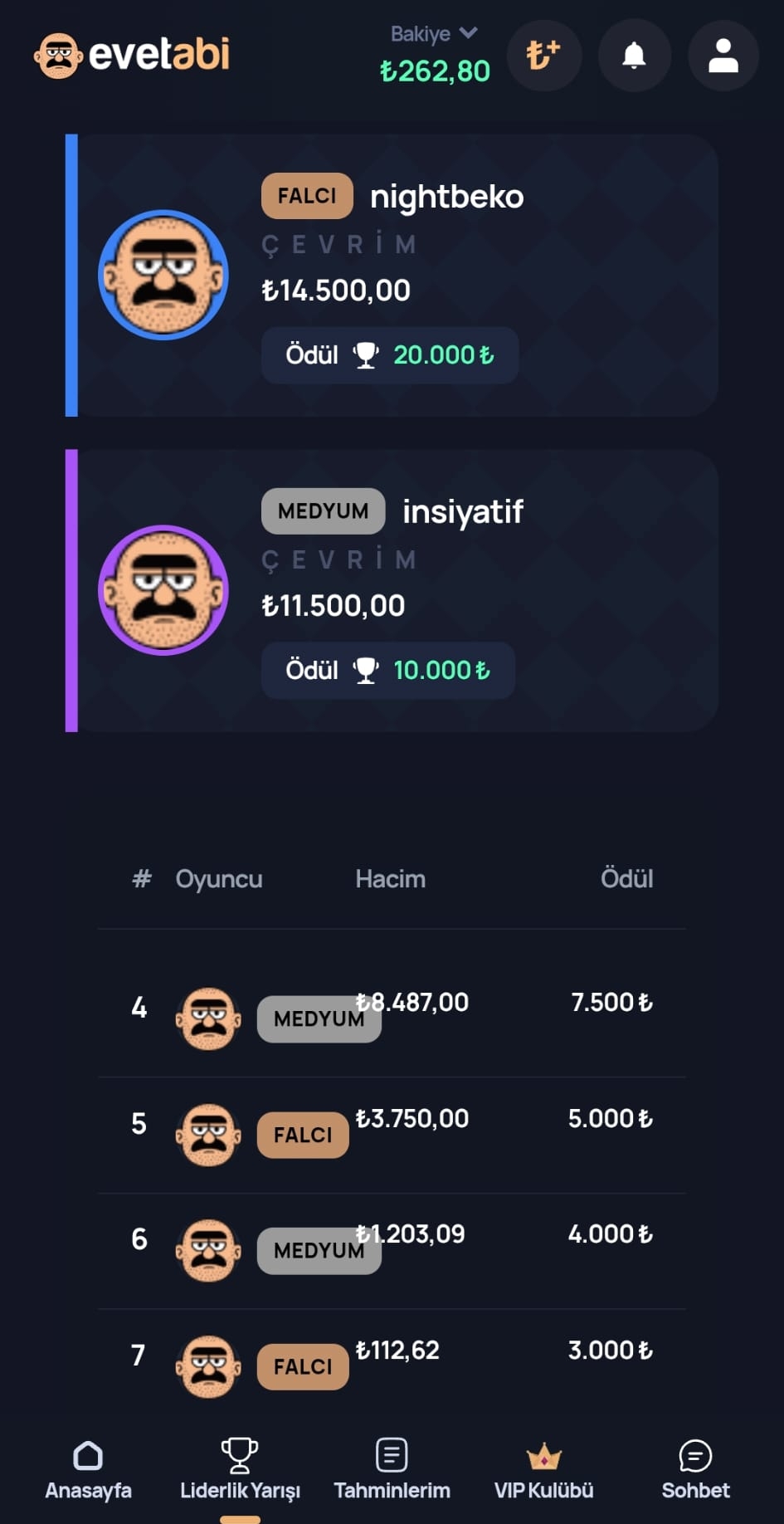
Task: Open the Sohbet chat tab
Action: coord(695,1470)
